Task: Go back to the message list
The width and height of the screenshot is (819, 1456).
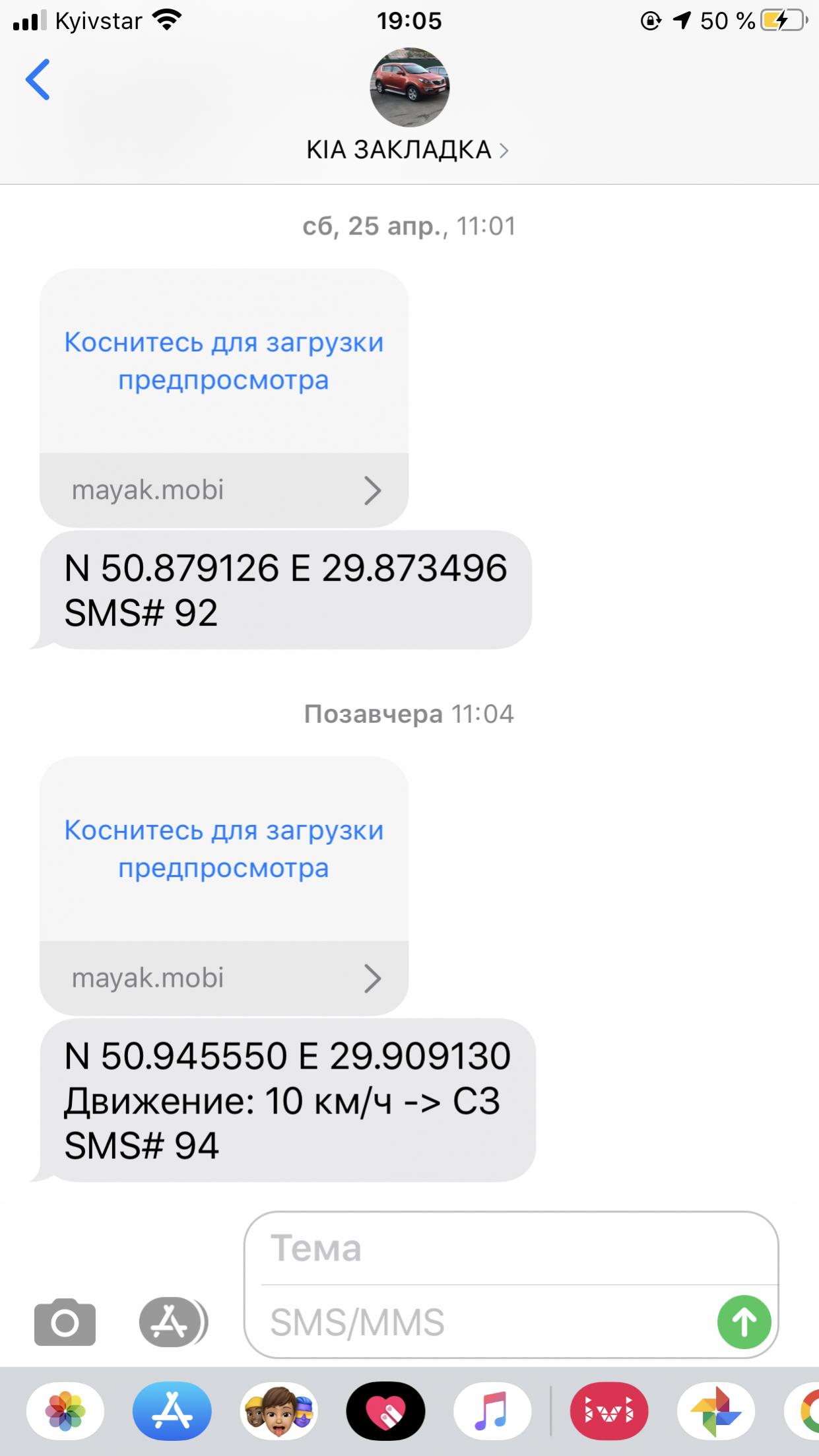Action: [x=38, y=80]
